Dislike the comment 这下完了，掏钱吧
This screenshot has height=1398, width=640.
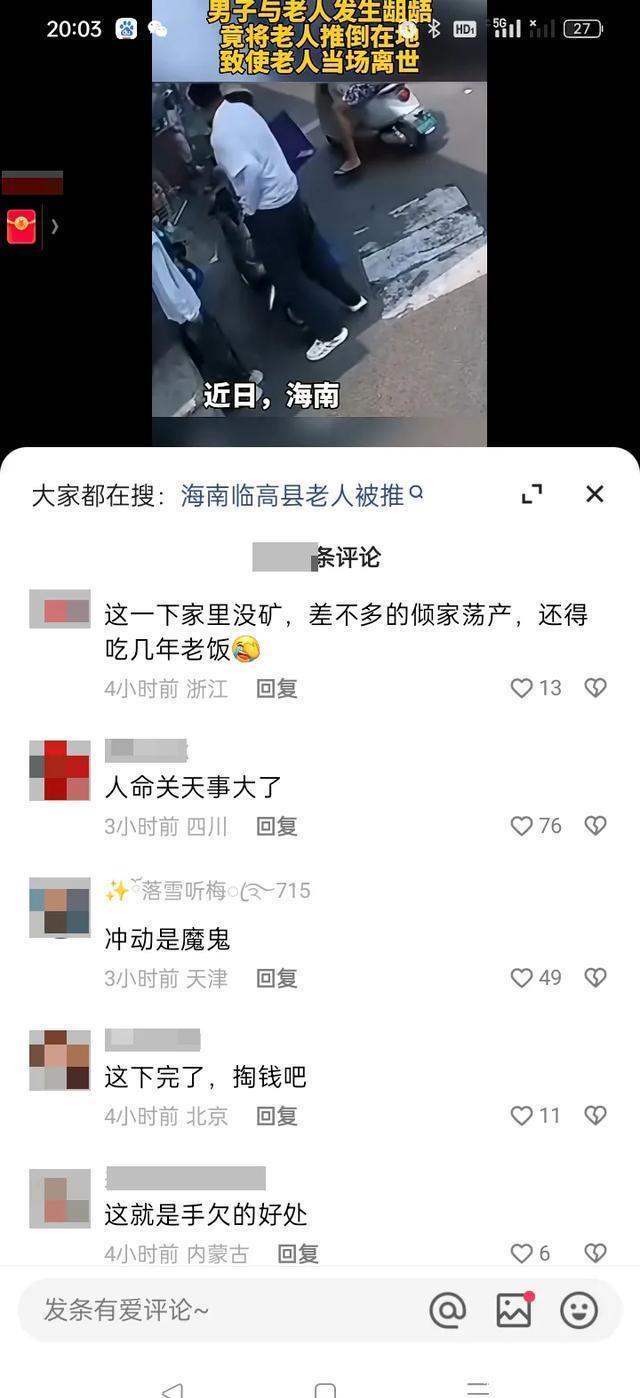pos(595,1116)
